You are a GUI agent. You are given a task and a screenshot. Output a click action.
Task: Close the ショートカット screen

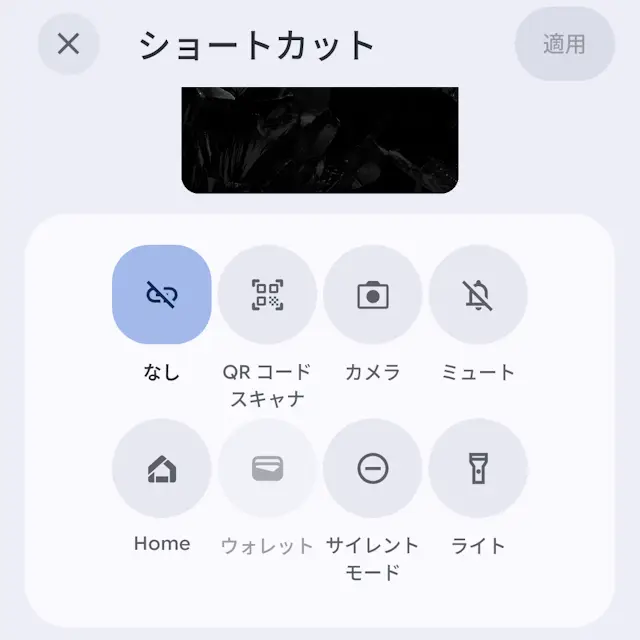(x=68, y=44)
